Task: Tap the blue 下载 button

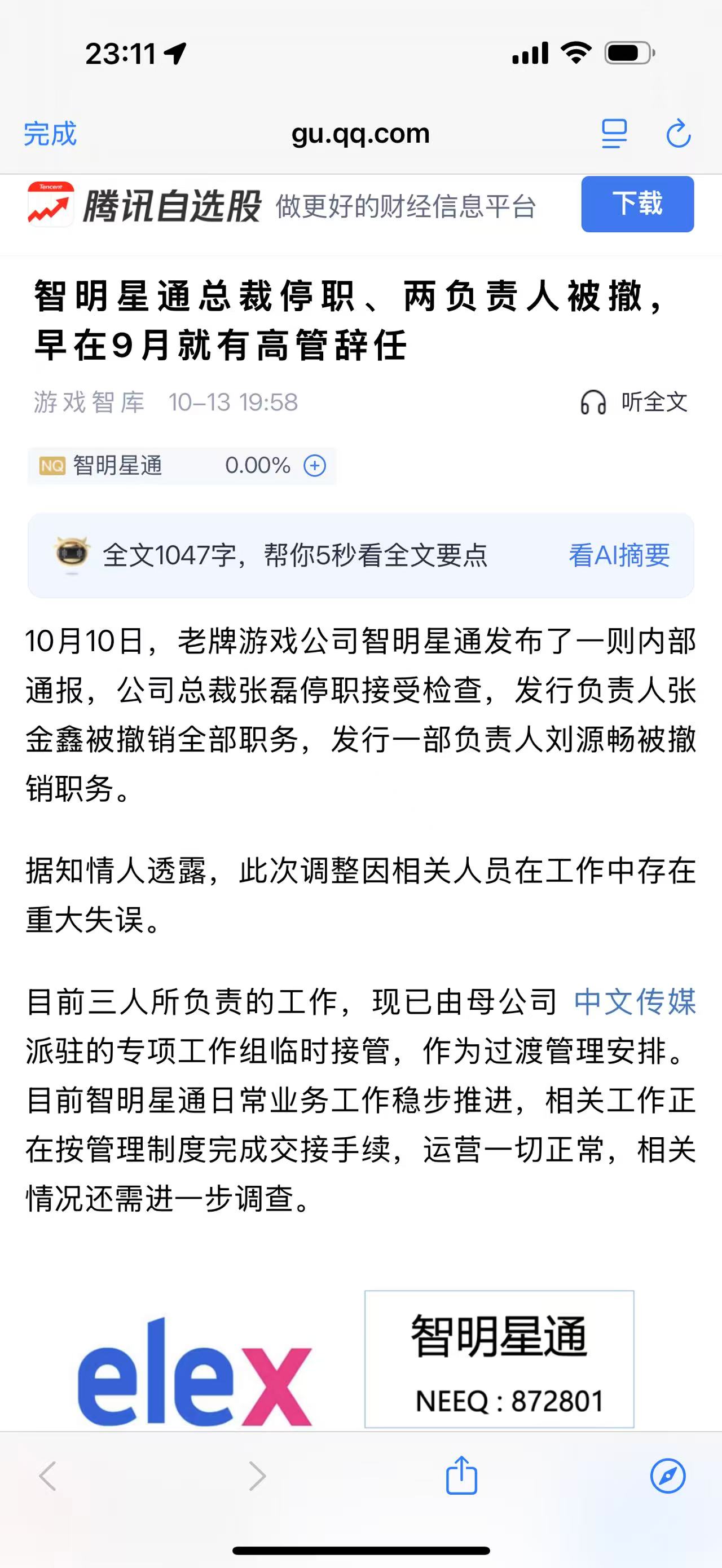Action: click(637, 204)
